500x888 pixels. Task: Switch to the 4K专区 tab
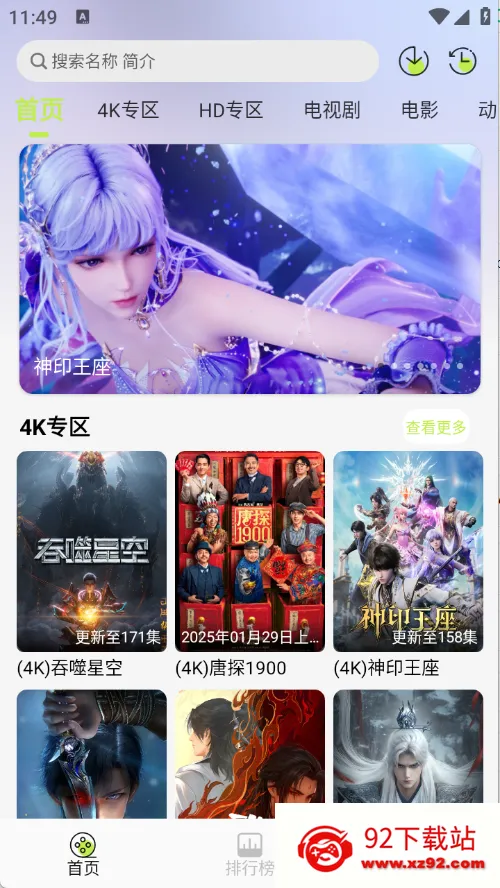[128, 110]
